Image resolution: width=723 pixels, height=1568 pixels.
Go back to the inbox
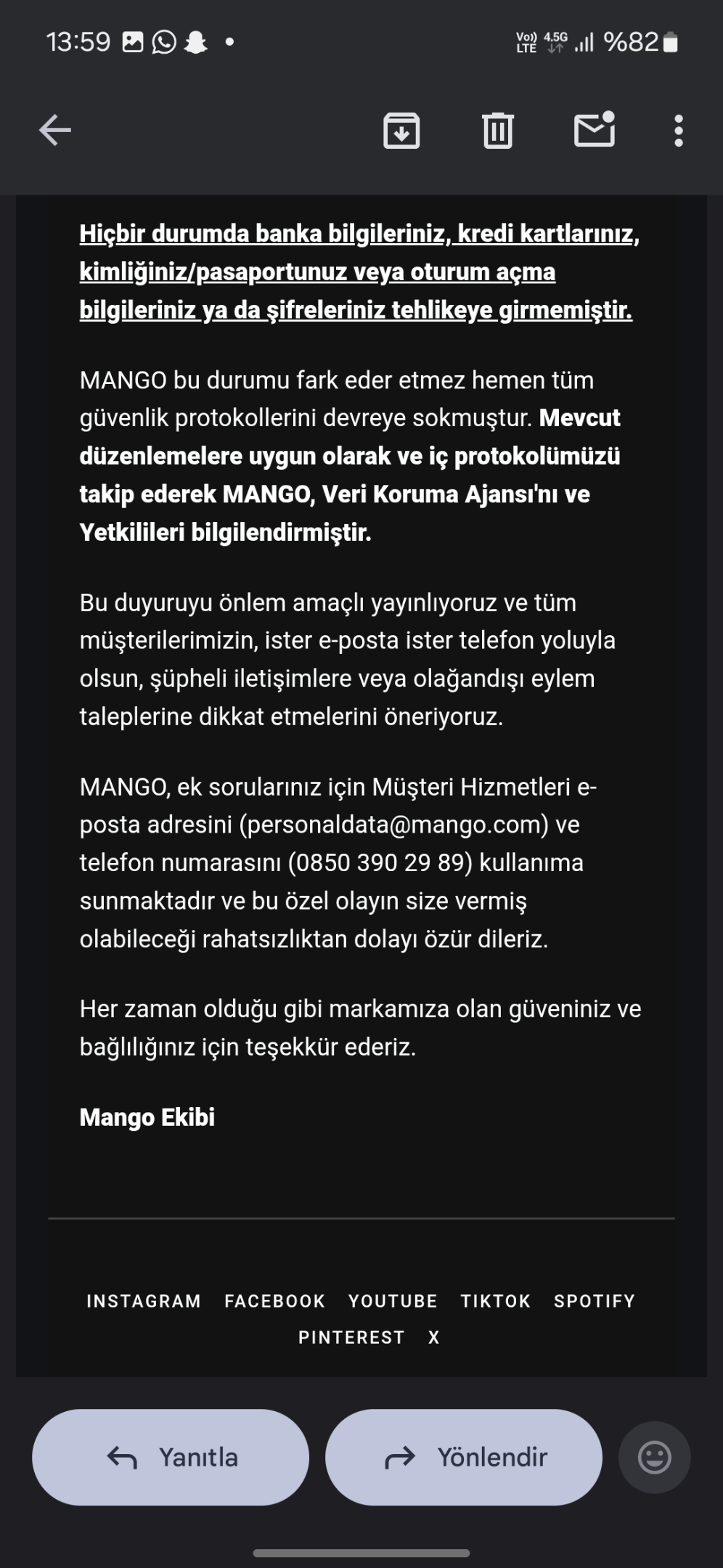point(55,131)
